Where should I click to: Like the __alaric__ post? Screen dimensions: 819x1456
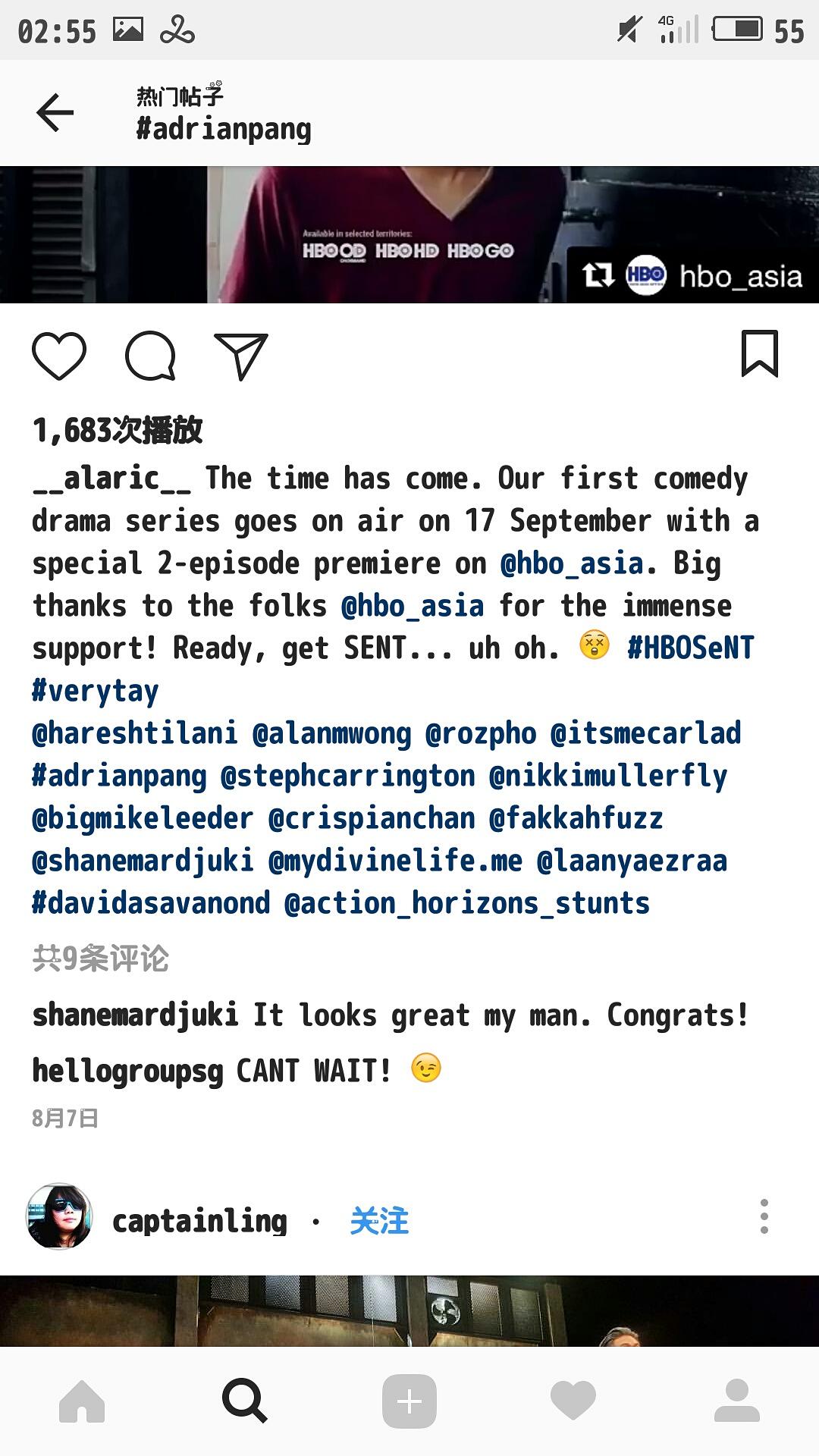[x=59, y=356]
